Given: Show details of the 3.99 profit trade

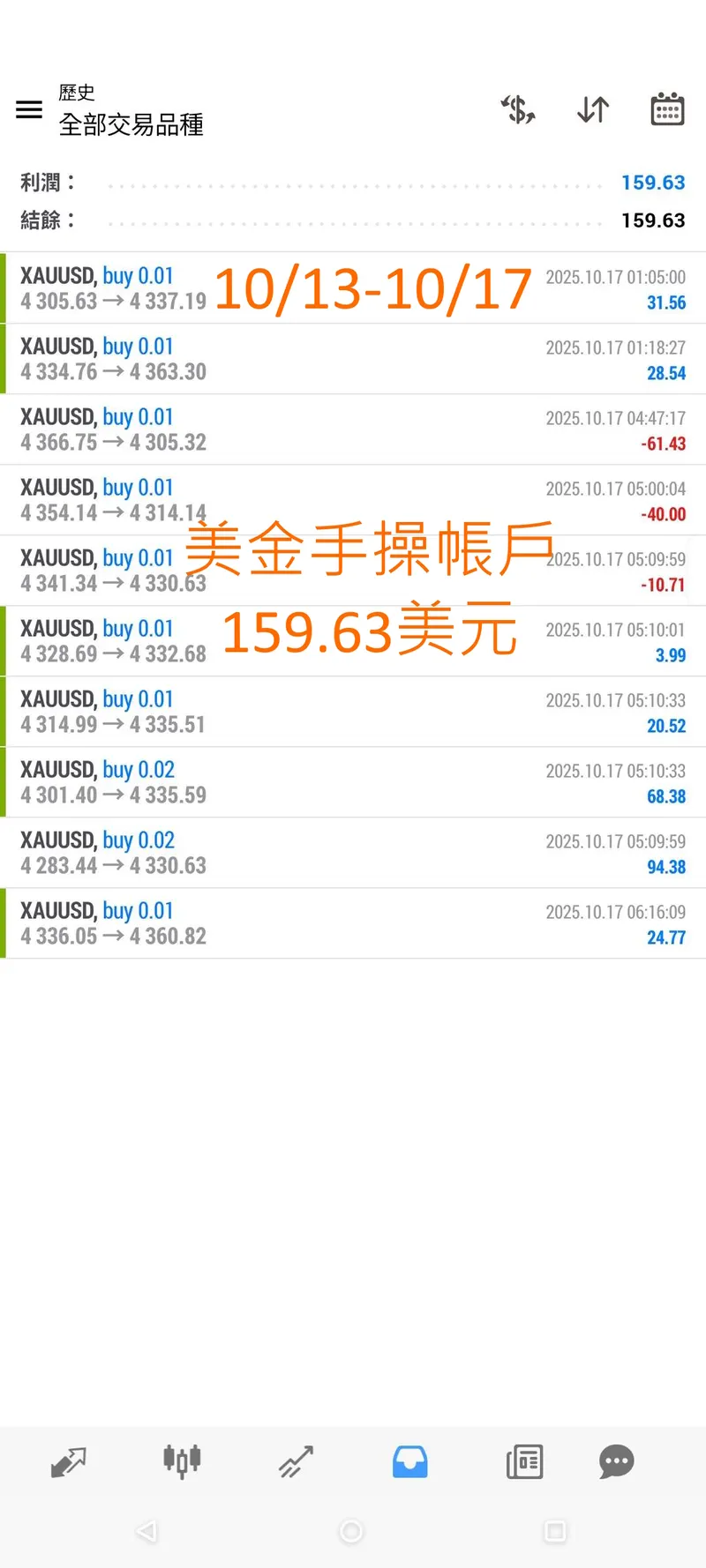Looking at the screenshot, I should [x=353, y=641].
